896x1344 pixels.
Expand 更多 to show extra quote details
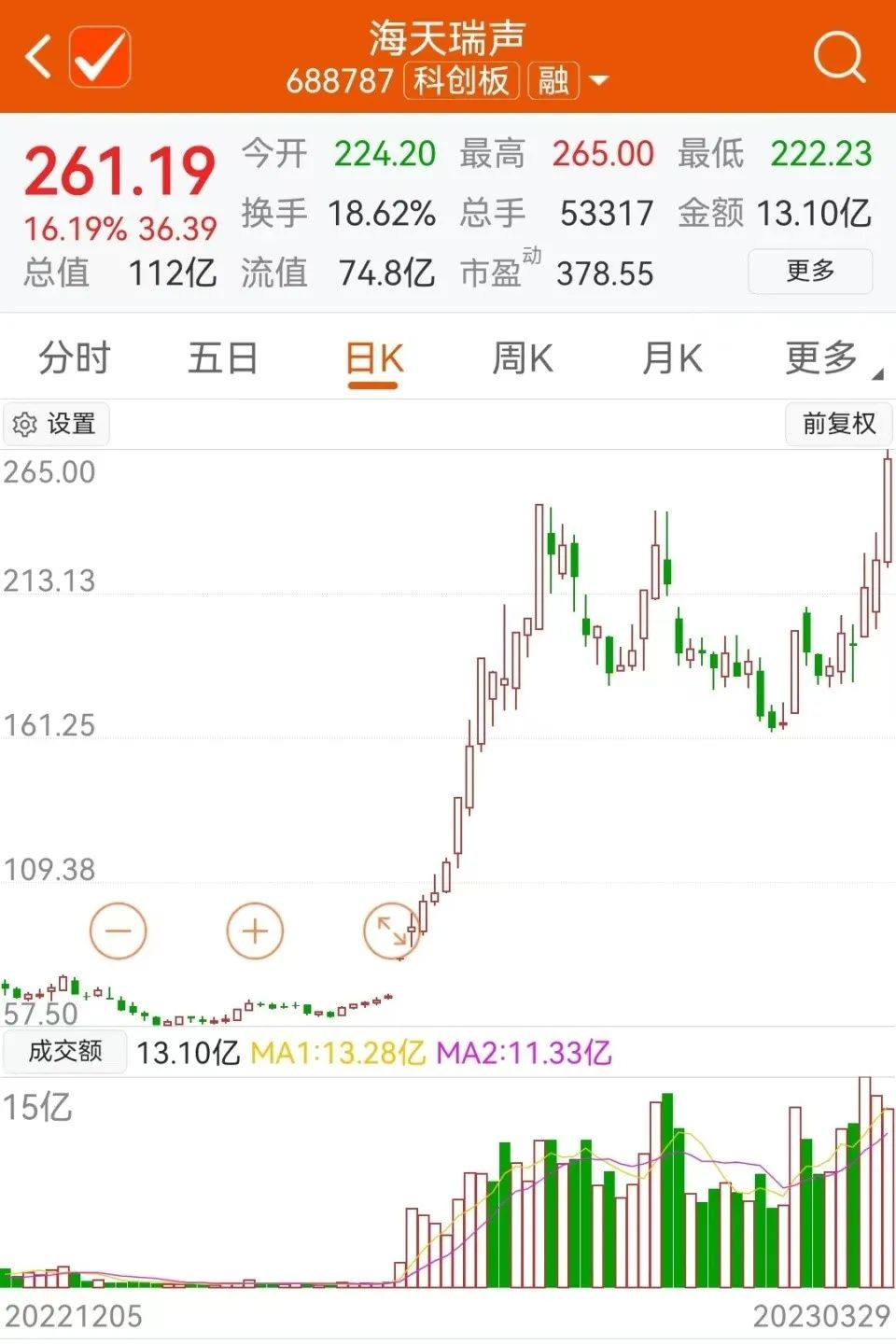tap(810, 272)
